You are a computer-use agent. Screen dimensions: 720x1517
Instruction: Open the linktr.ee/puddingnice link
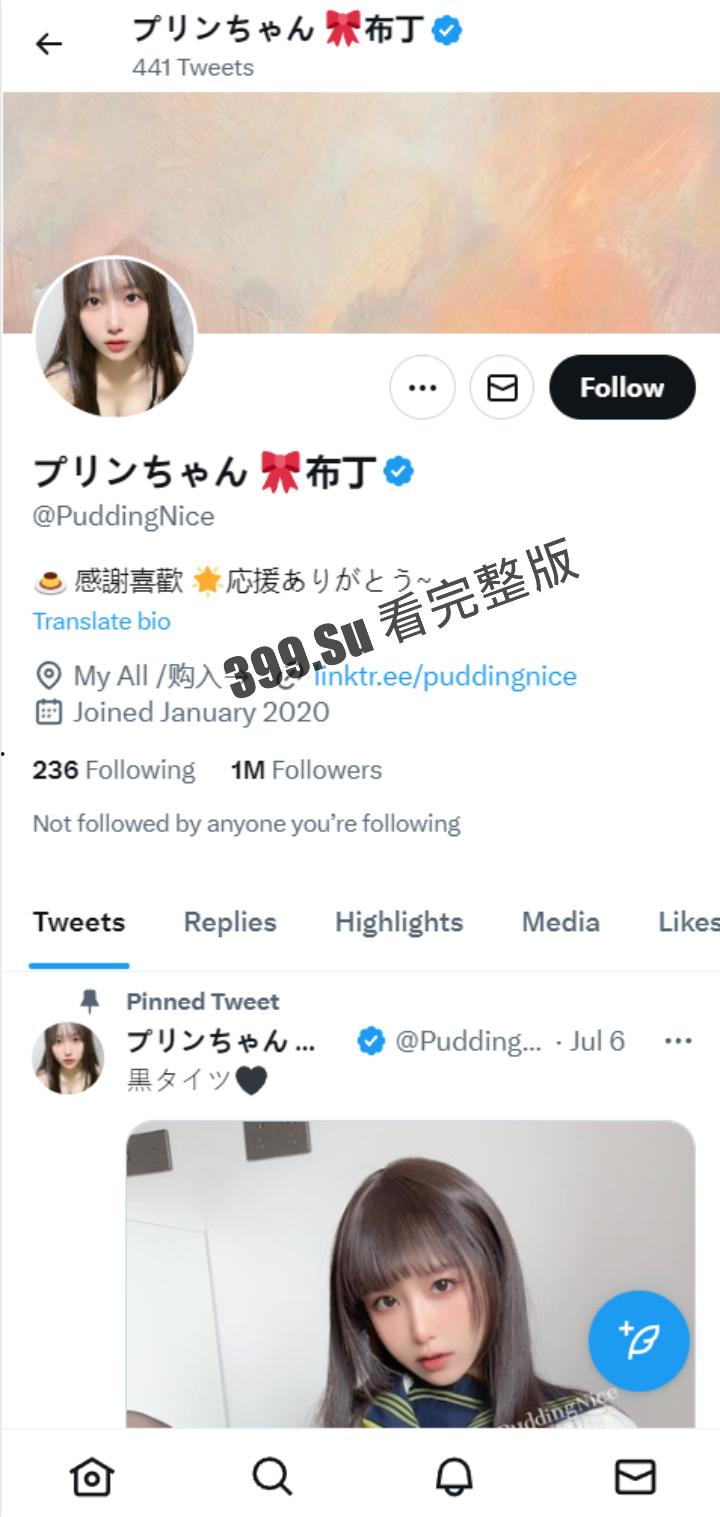pos(445,676)
